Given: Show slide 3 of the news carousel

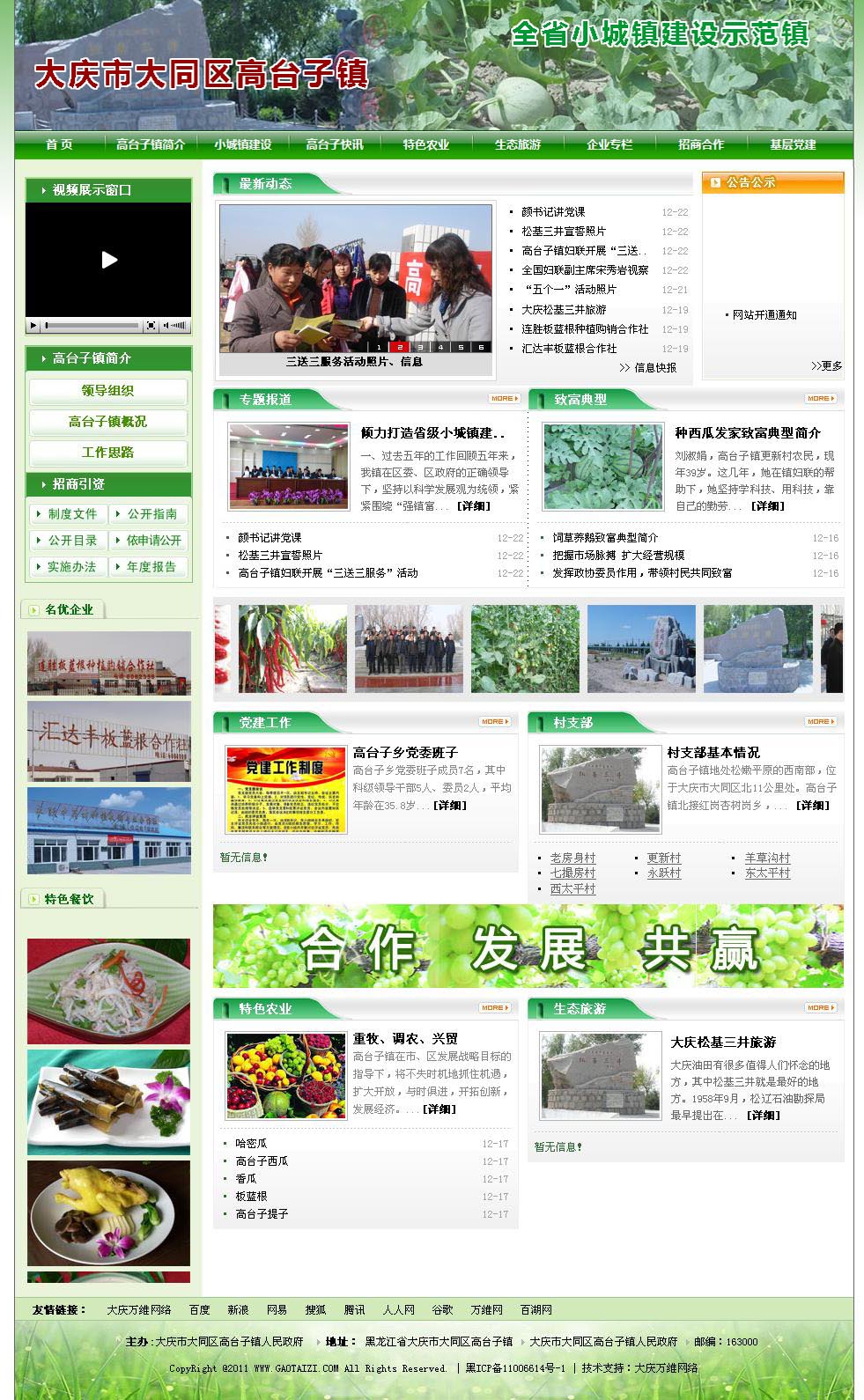Looking at the screenshot, I should click(420, 347).
